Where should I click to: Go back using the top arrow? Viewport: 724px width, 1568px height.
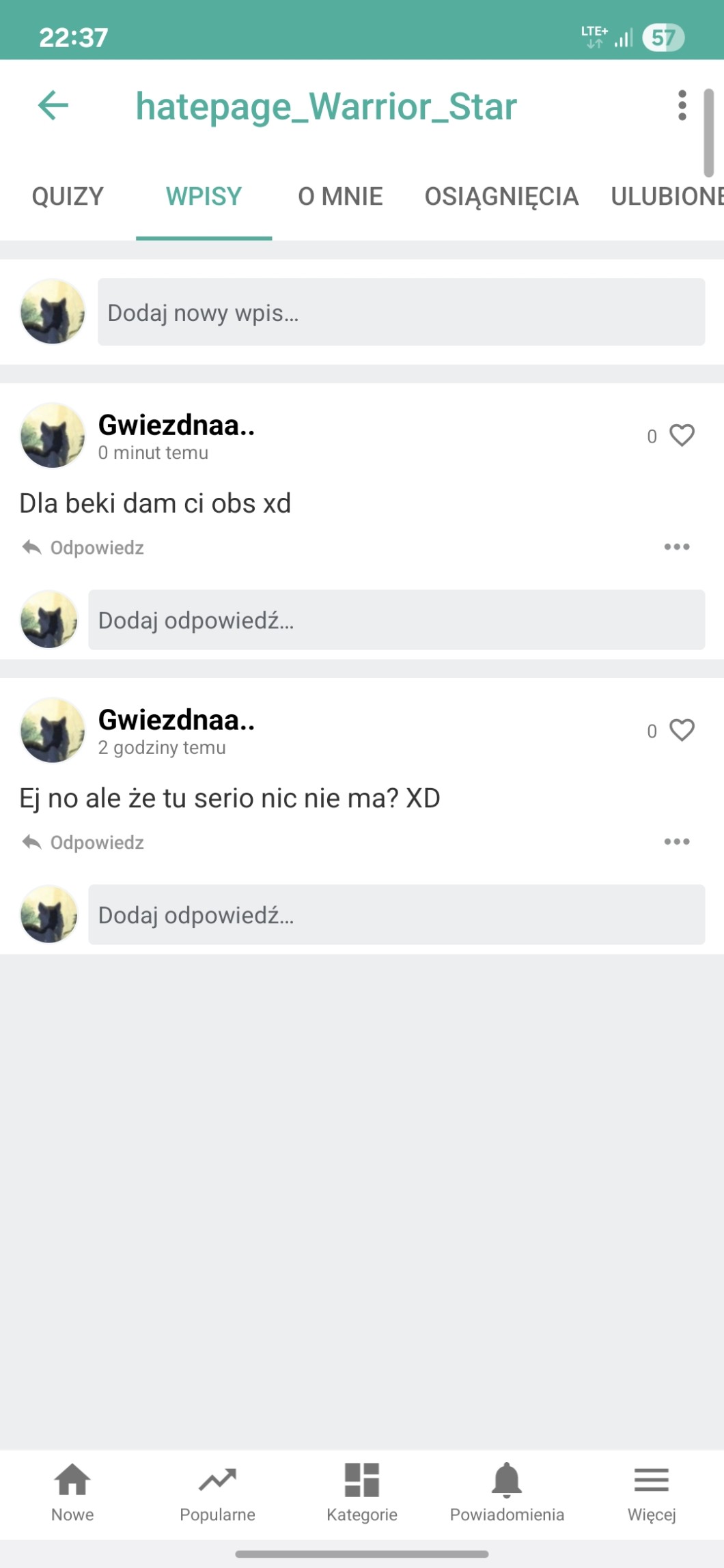(x=53, y=106)
